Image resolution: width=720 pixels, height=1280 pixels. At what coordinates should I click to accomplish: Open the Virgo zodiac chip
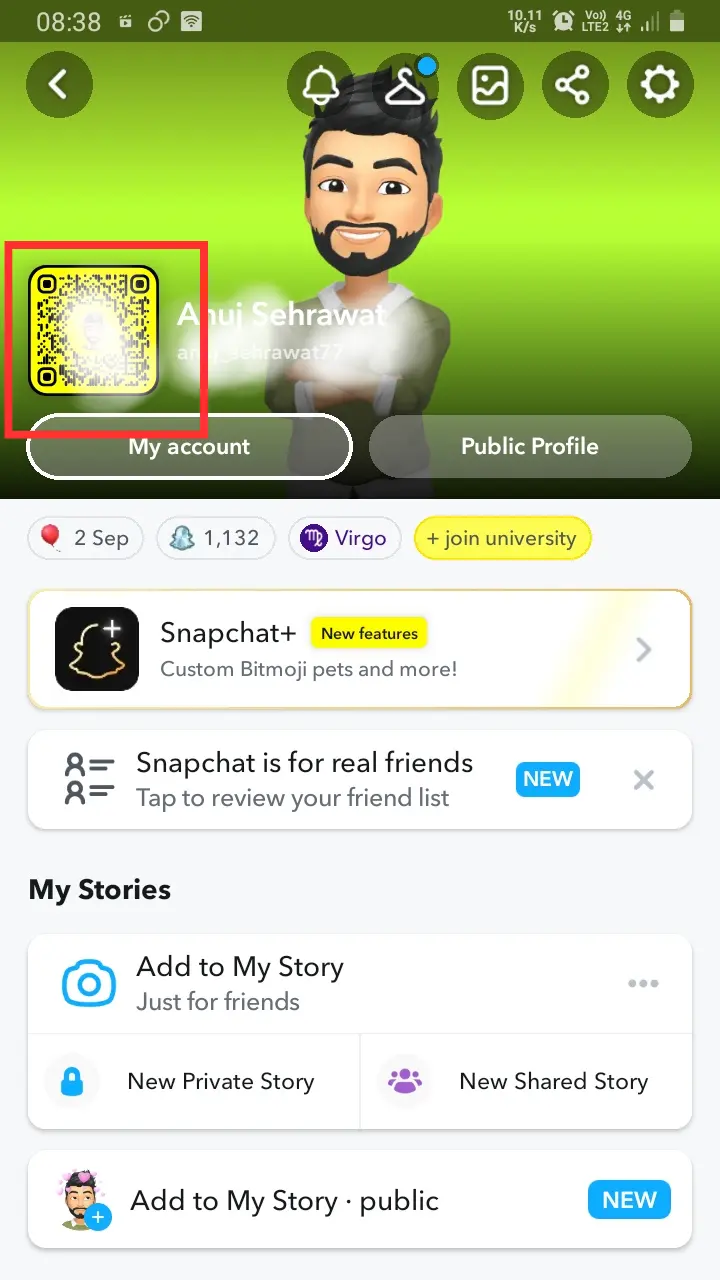pyautogui.click(x=345, y=539)
